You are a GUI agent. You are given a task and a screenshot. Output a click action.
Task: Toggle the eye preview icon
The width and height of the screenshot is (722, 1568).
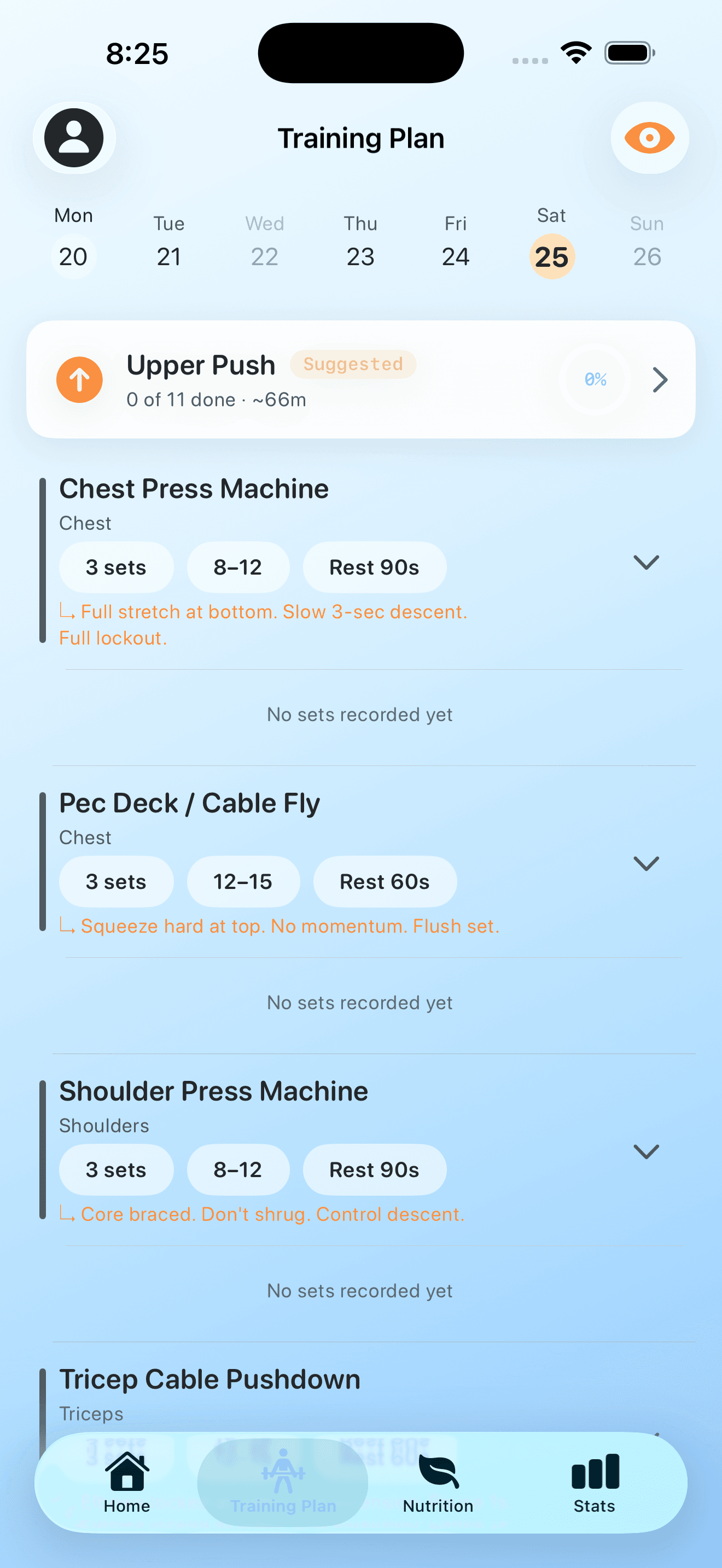click(x=649, y=138)
